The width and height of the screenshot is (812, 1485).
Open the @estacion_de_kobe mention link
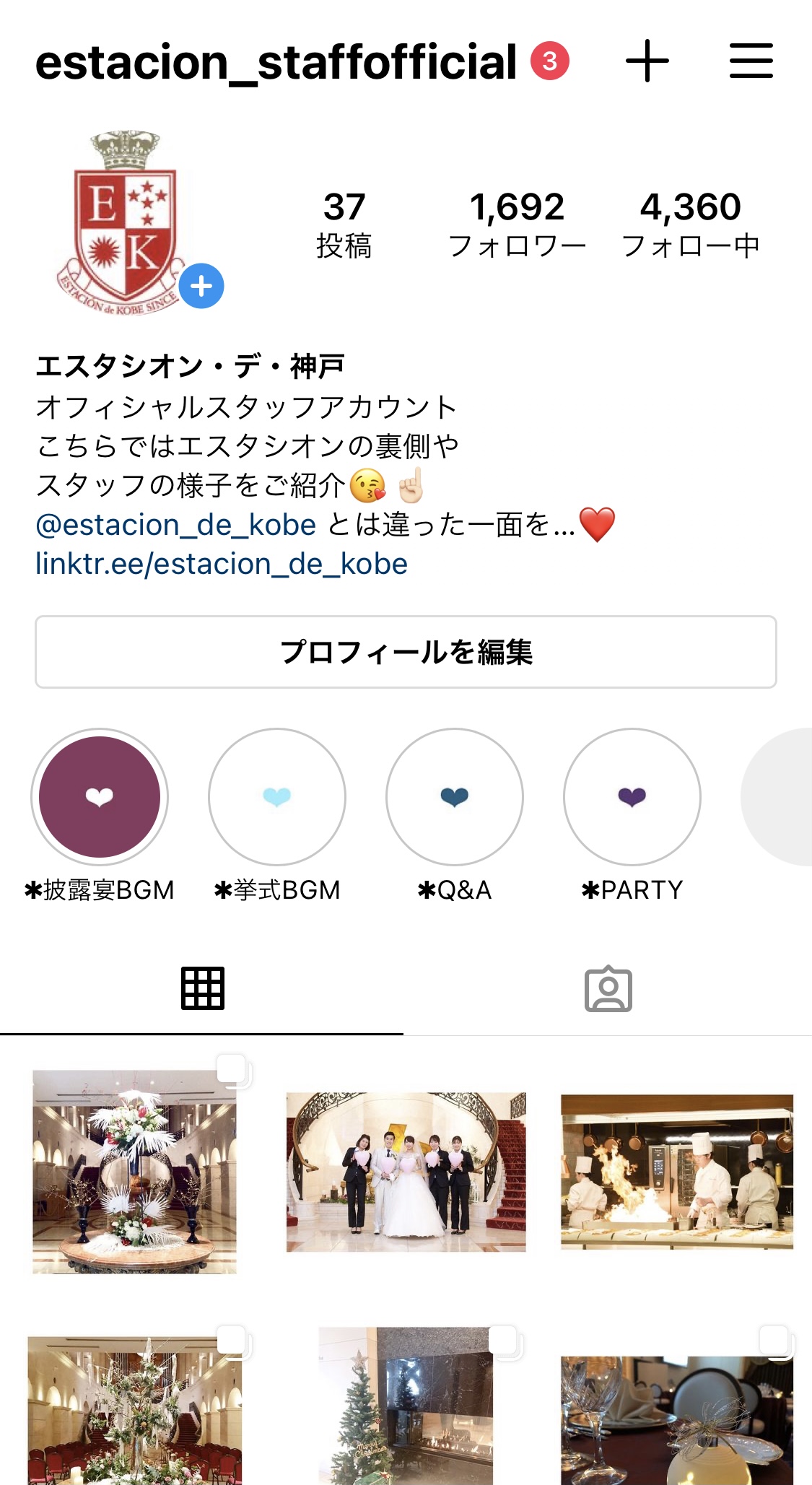pos(176,525)
